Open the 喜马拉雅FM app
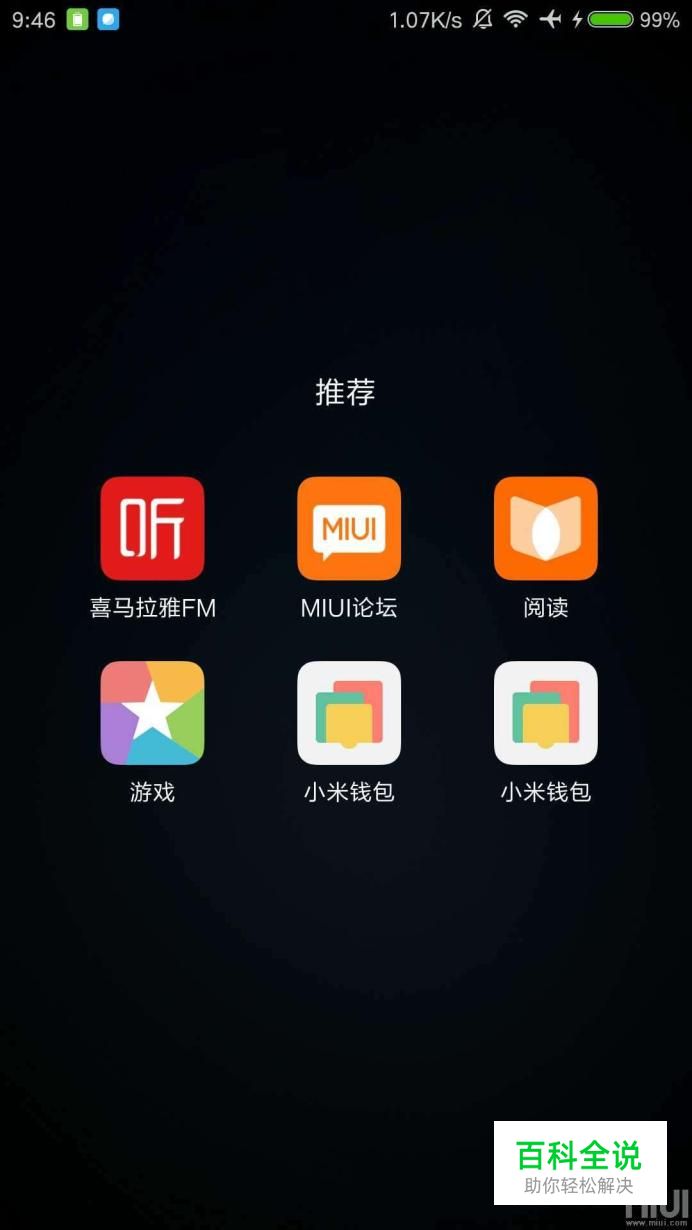Image resolution: width=692 pixels, height=1230 pixels. 152,528
